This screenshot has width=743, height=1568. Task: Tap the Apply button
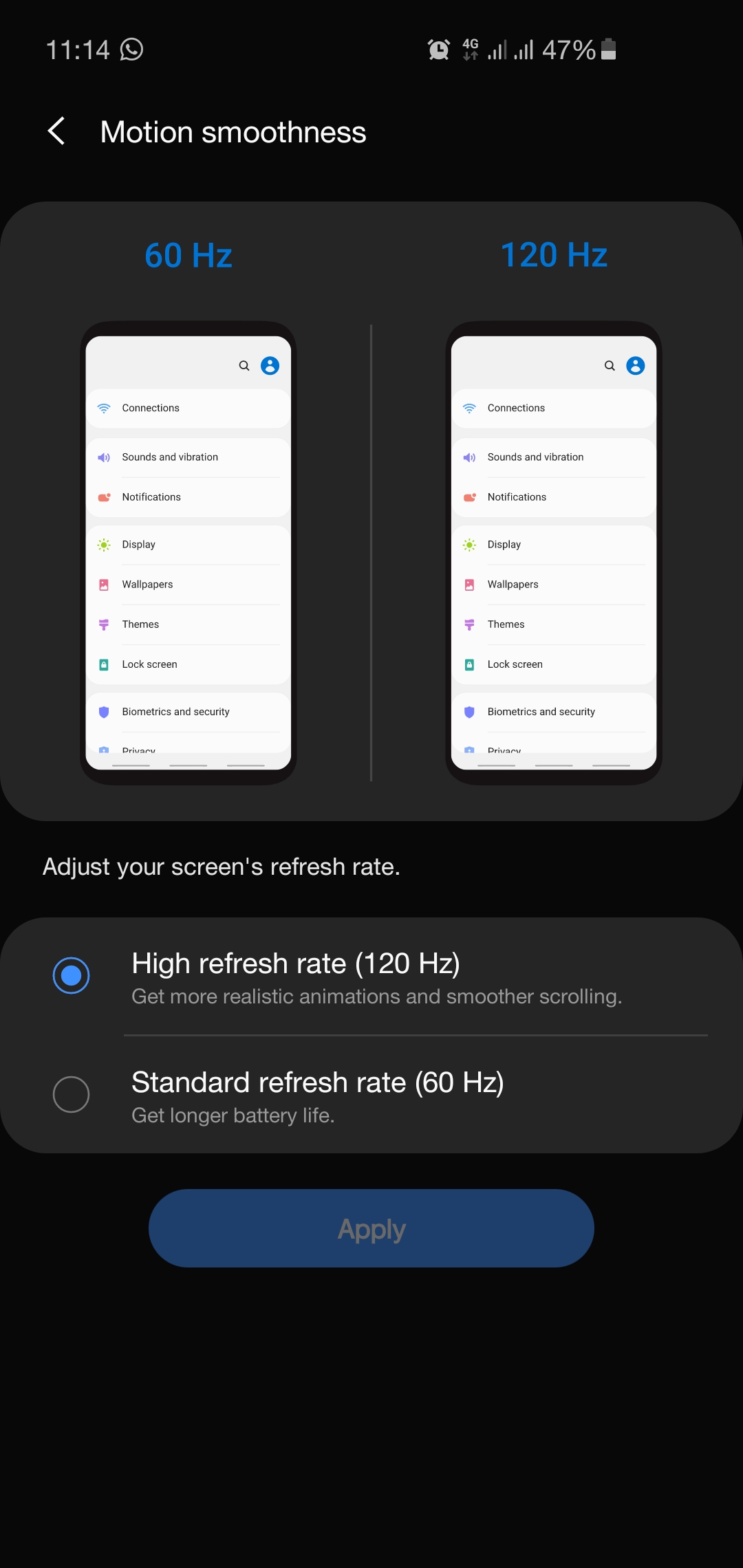click(371, 1228)
